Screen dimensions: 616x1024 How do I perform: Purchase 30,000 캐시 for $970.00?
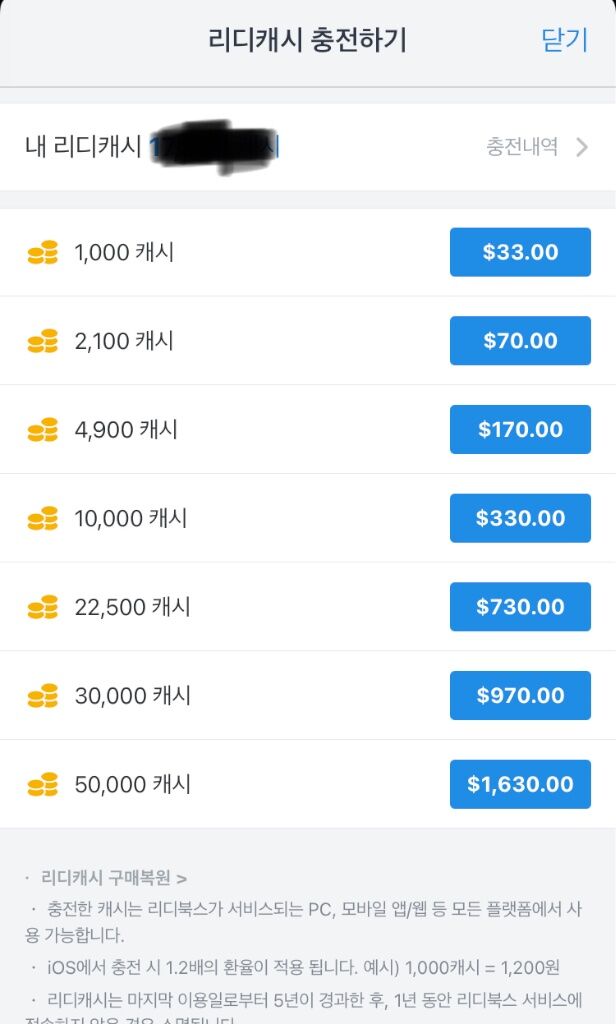(x=520, y=696)
